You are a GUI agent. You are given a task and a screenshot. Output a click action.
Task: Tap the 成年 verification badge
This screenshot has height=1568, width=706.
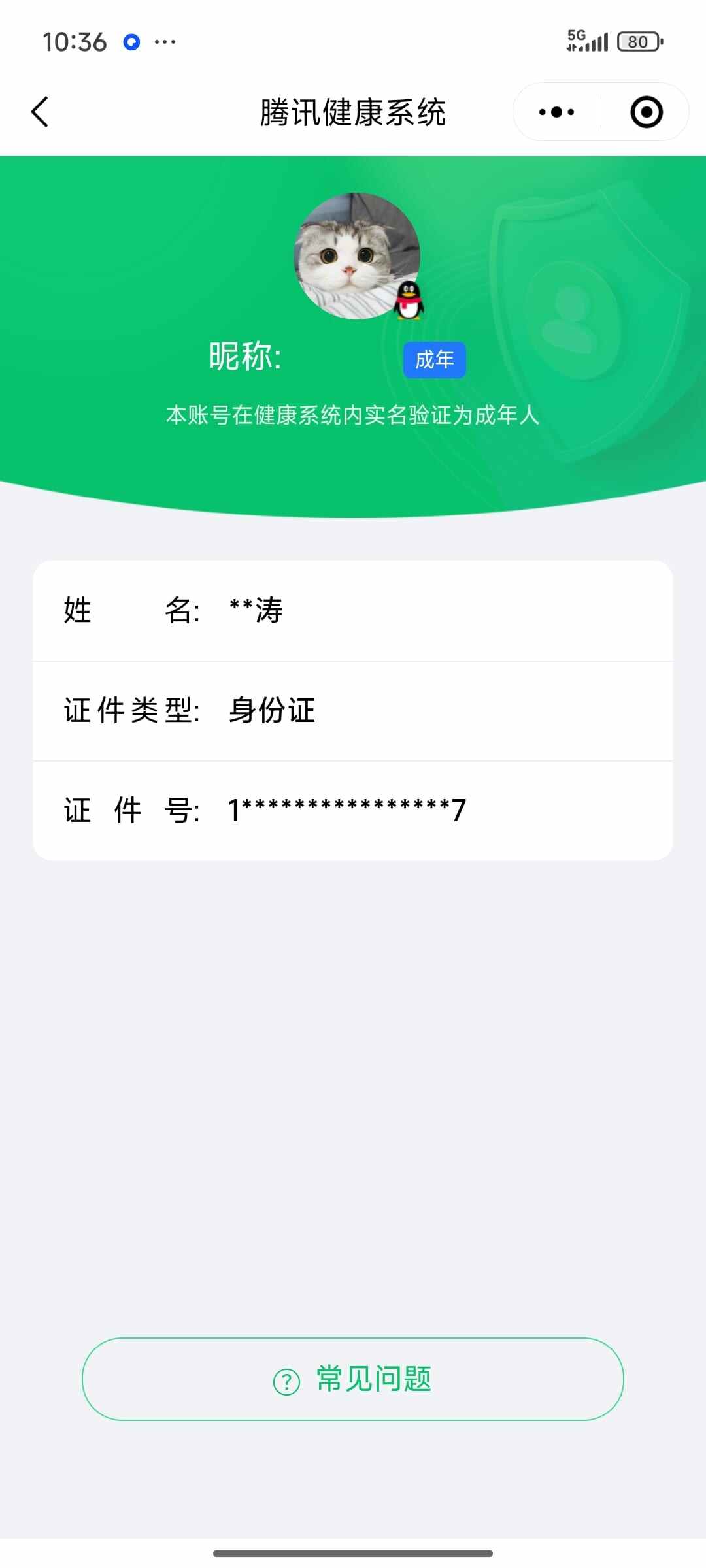click(434, 360)
